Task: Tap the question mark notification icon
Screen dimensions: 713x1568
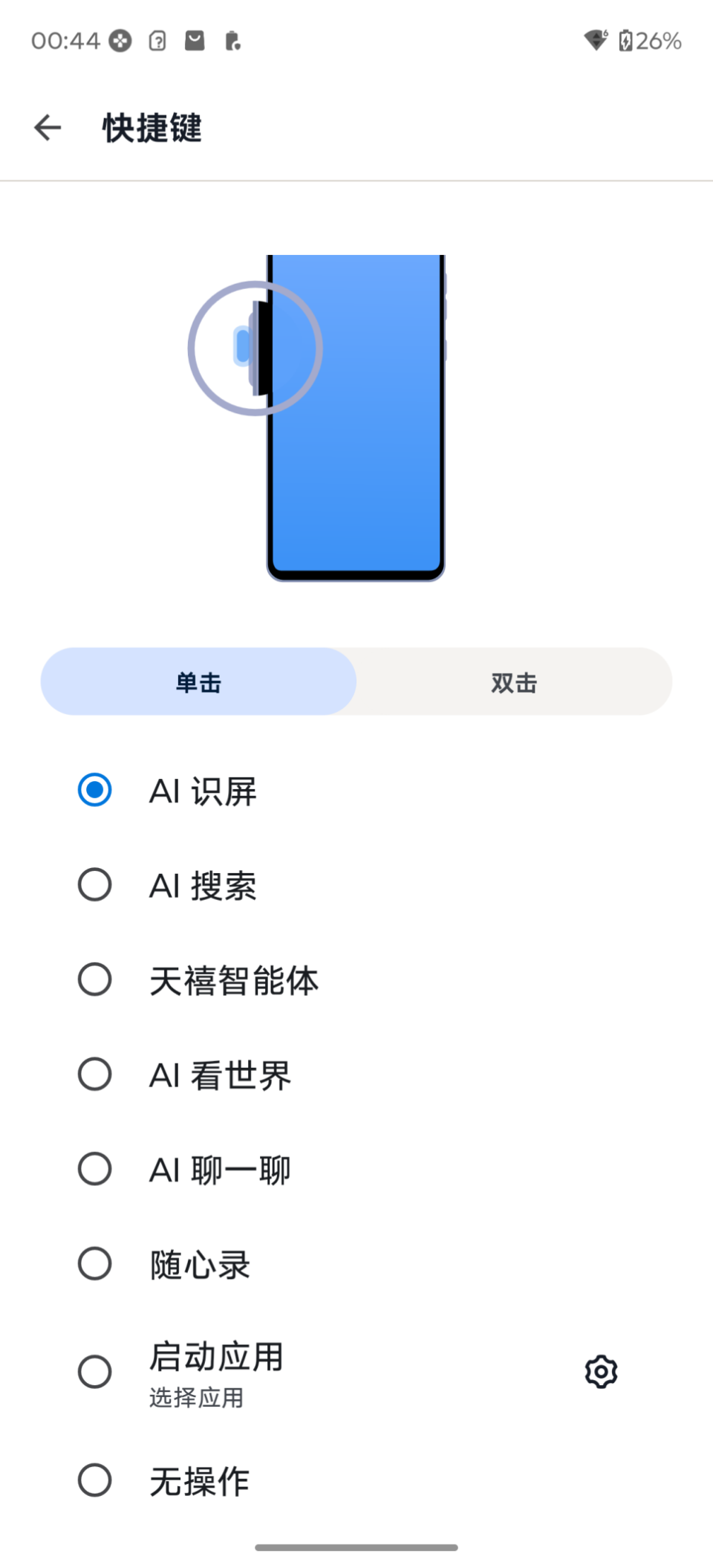Action: click(157, 40)
